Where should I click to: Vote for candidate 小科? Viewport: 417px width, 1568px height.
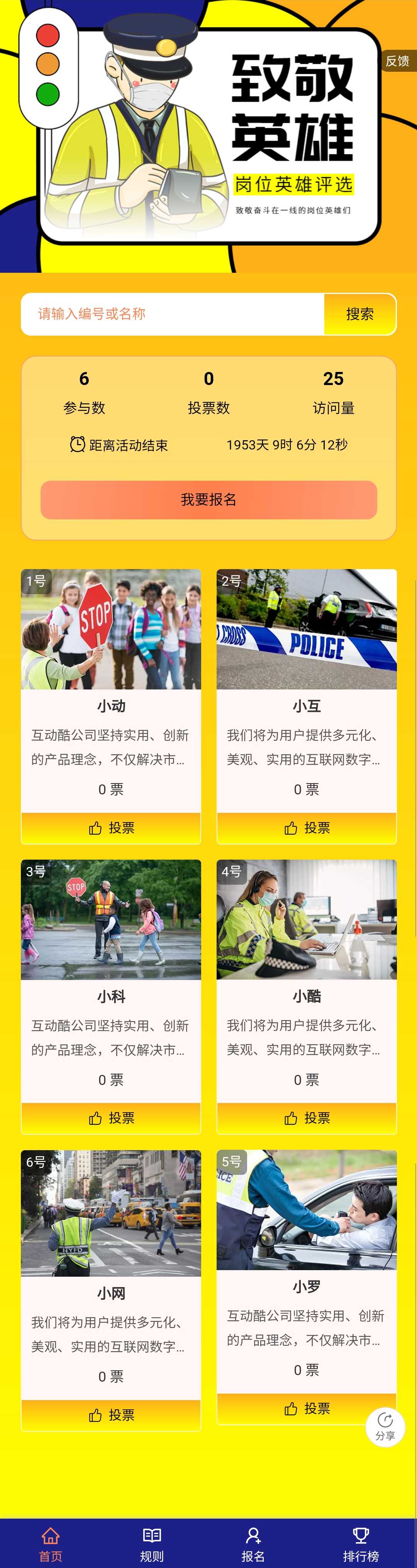(x=111, y=1118)
